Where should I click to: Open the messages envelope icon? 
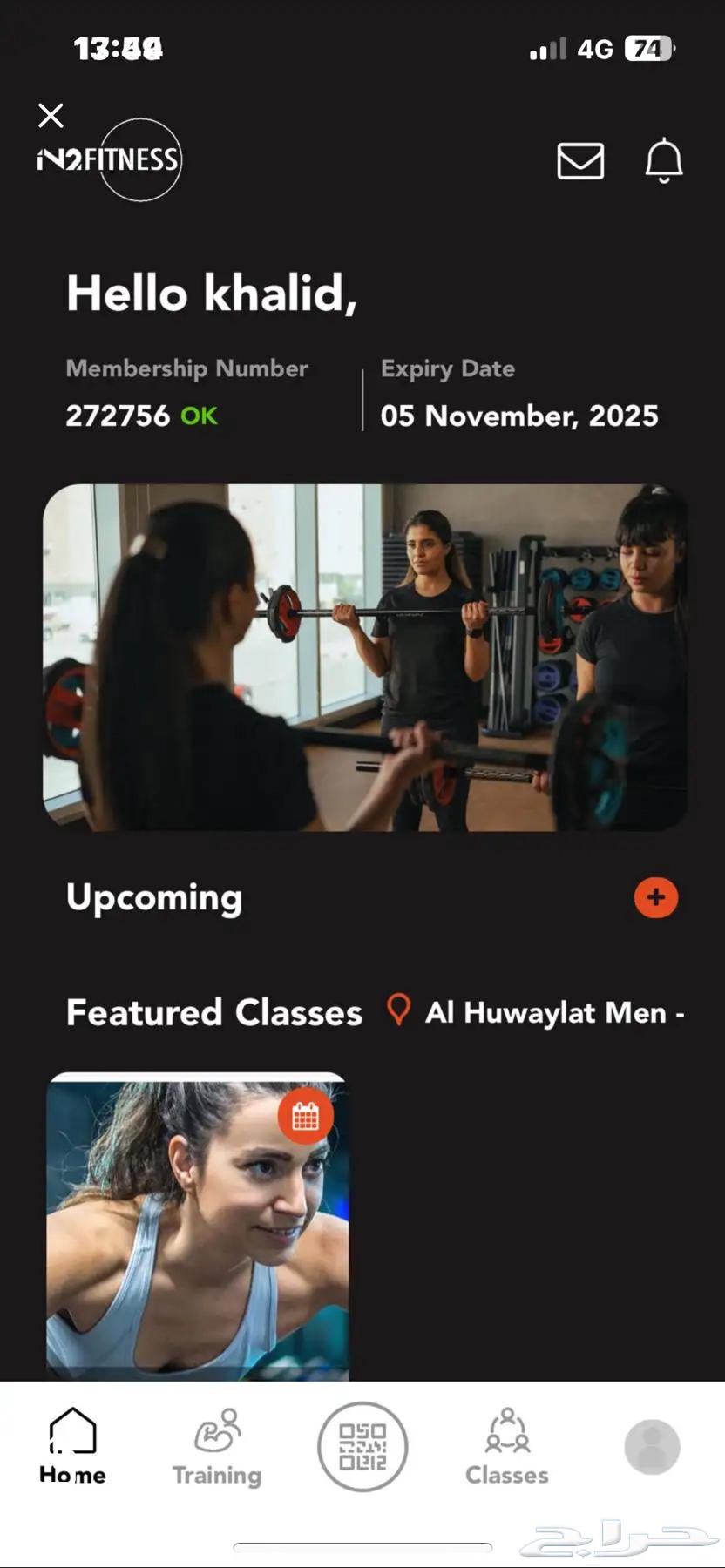coord(580,161)
